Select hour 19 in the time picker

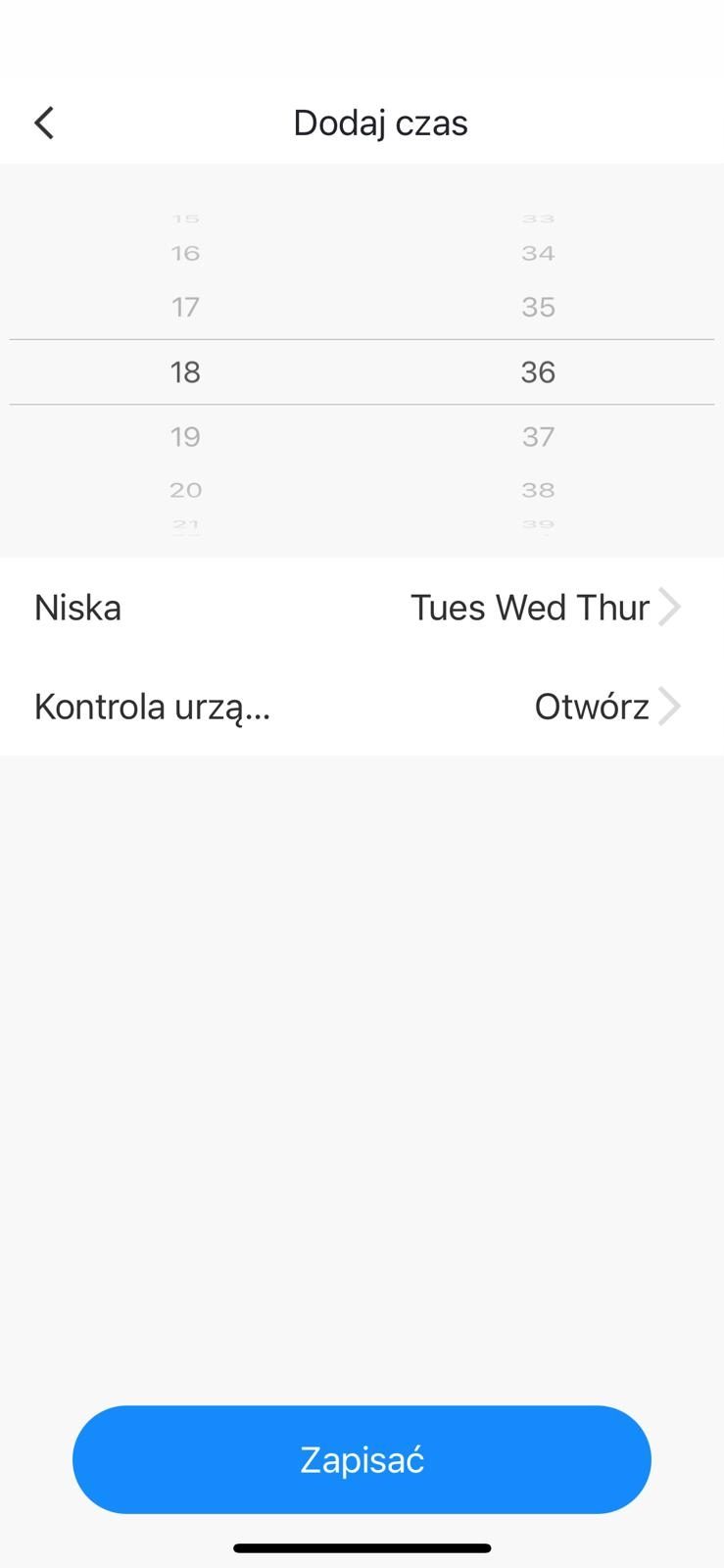(x=185, y=436)
